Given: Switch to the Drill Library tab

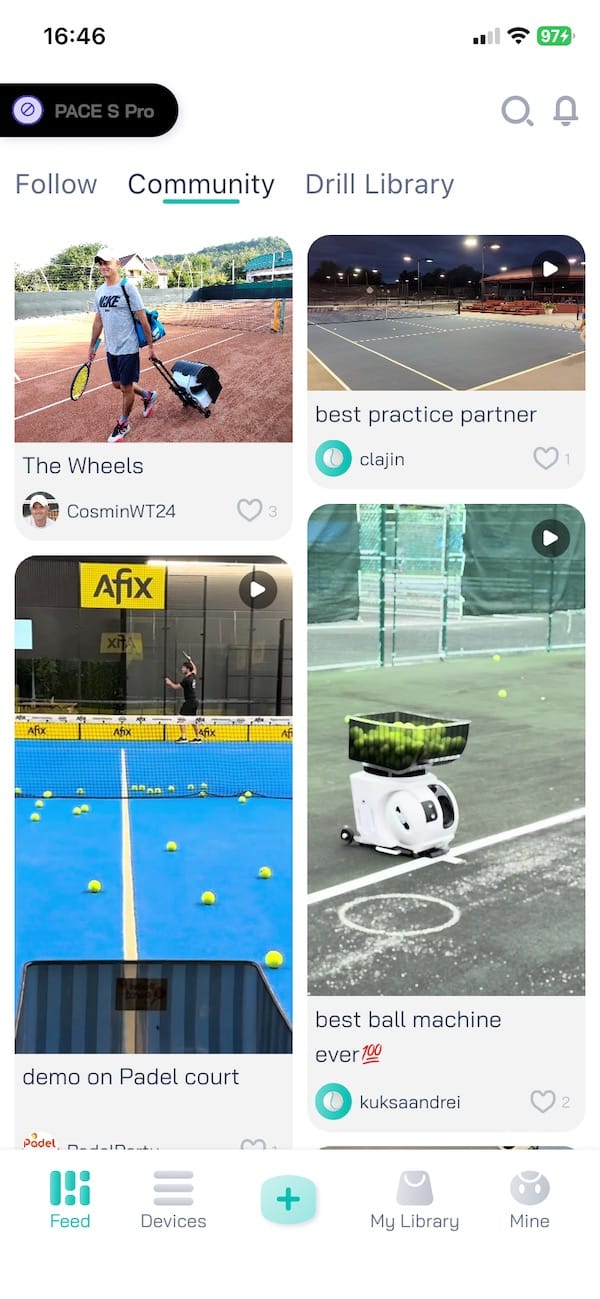Looking at the screenshot, I should (379, 184).
